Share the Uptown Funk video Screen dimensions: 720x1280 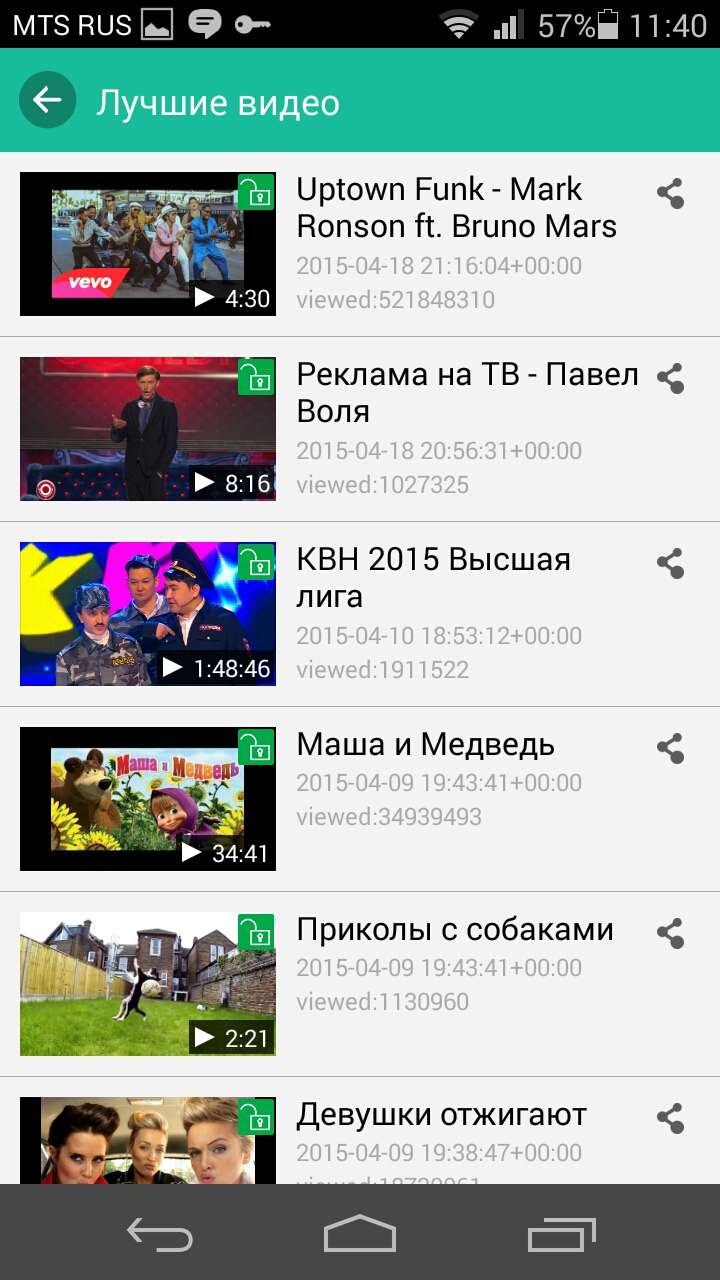click(670, 194)
